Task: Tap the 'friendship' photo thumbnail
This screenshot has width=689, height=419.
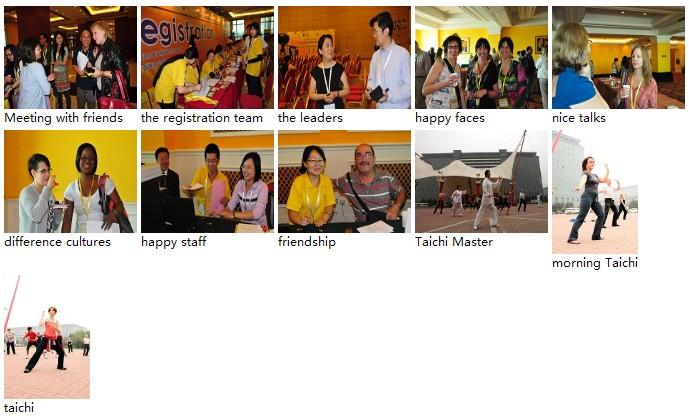Action: [344, 181]
